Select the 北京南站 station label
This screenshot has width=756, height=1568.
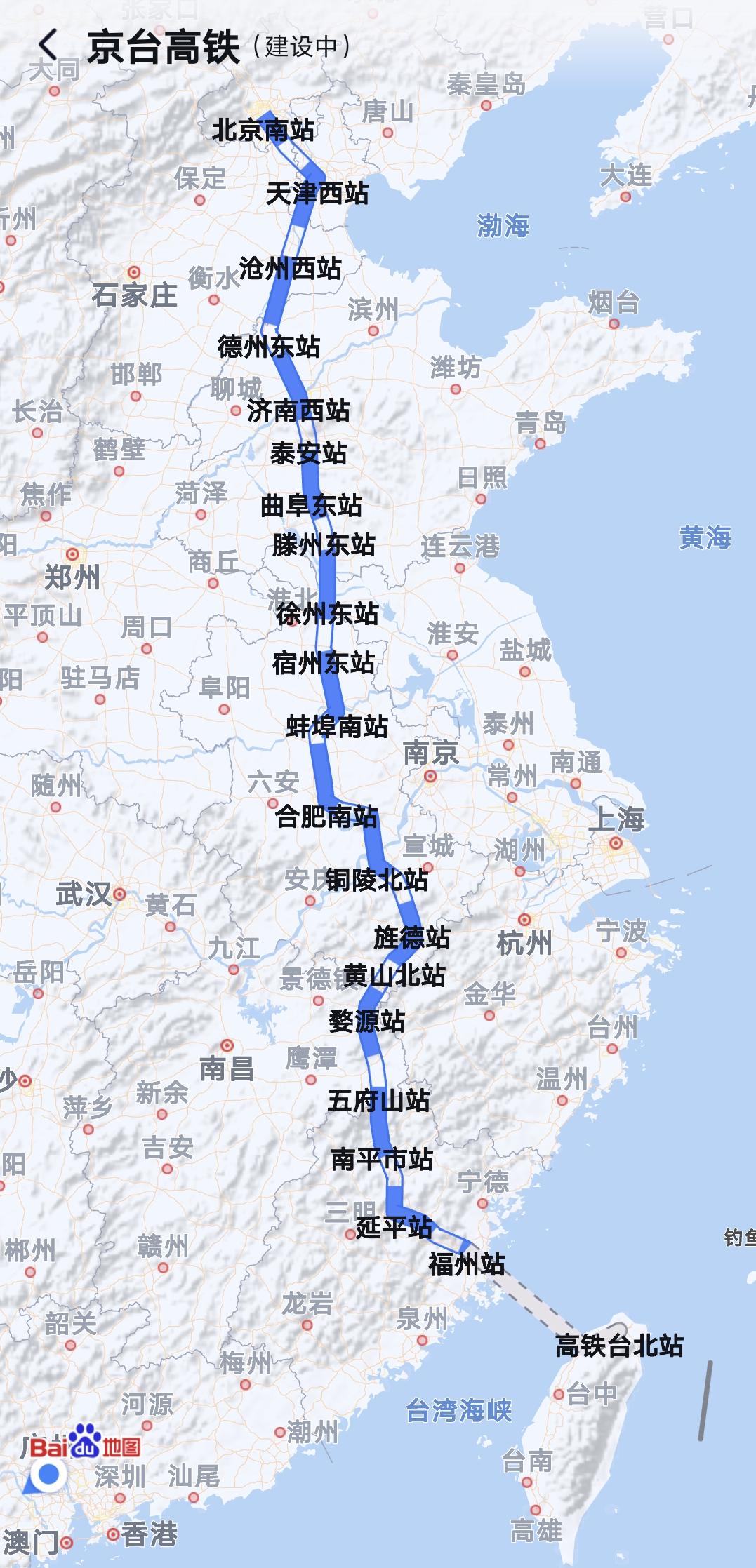(263, 130)
